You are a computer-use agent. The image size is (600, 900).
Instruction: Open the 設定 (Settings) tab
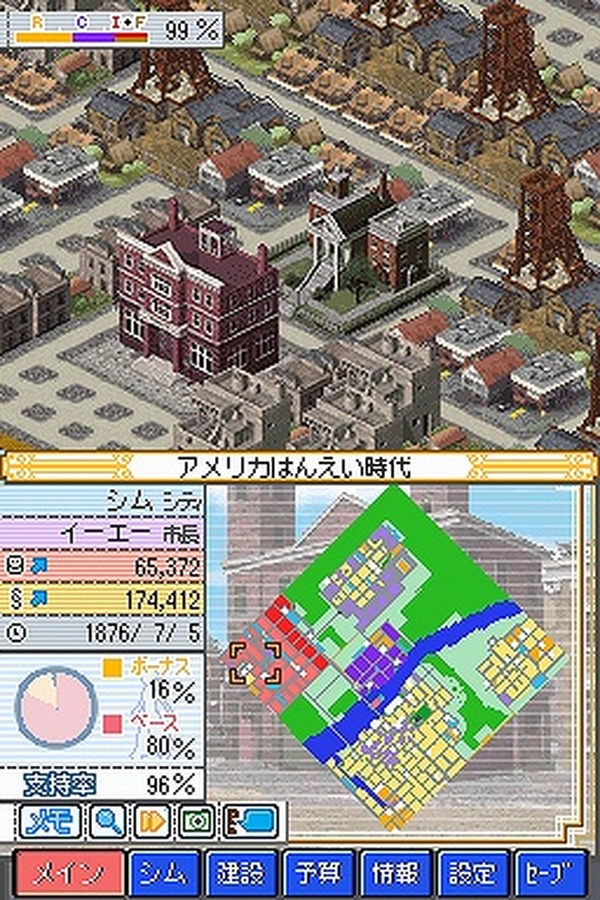472,872
